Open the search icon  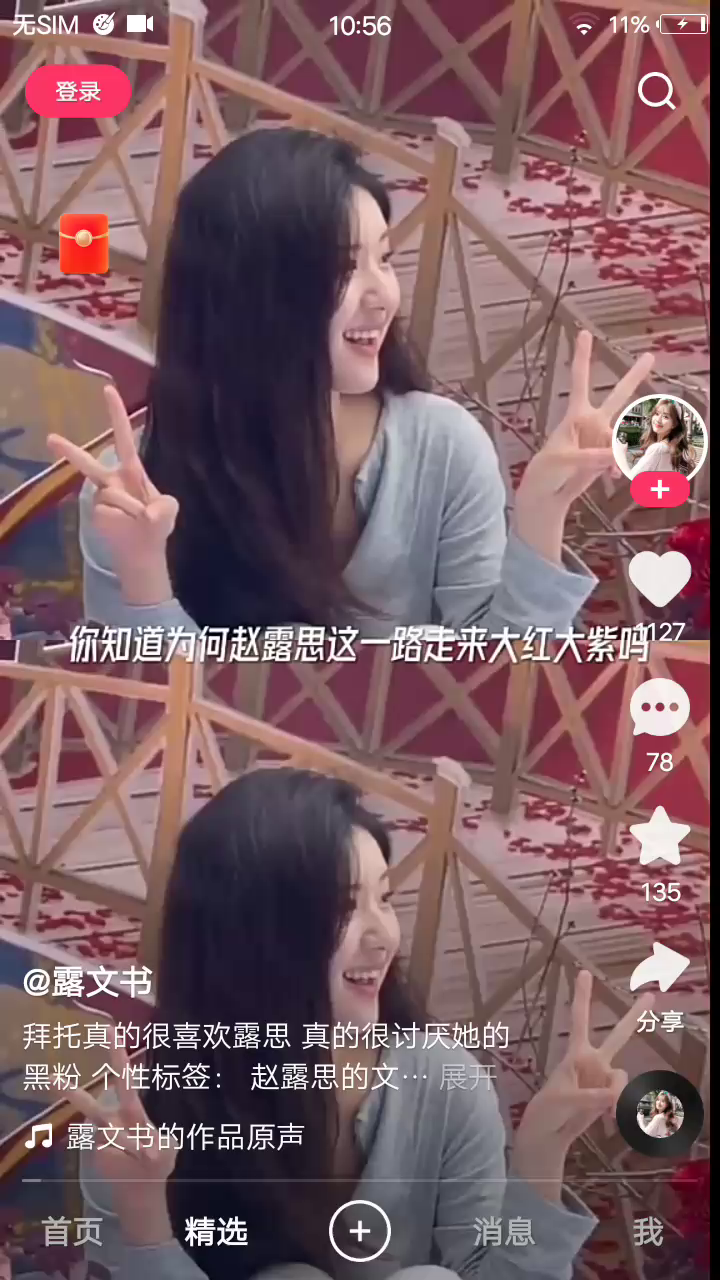click(656, 92)
